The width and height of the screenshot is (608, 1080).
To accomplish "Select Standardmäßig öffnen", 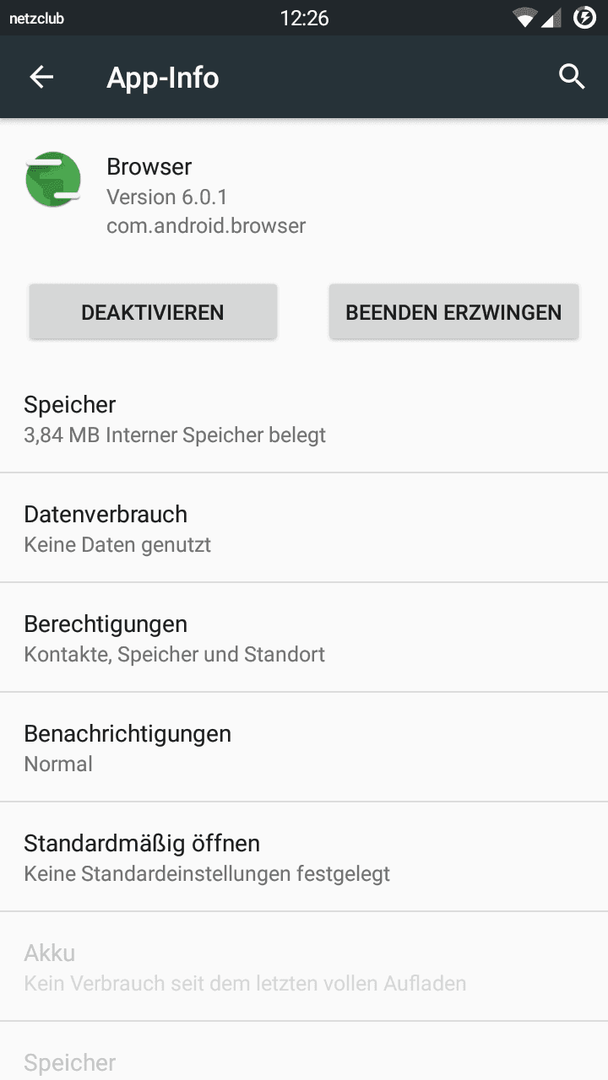I will [304, 856].
